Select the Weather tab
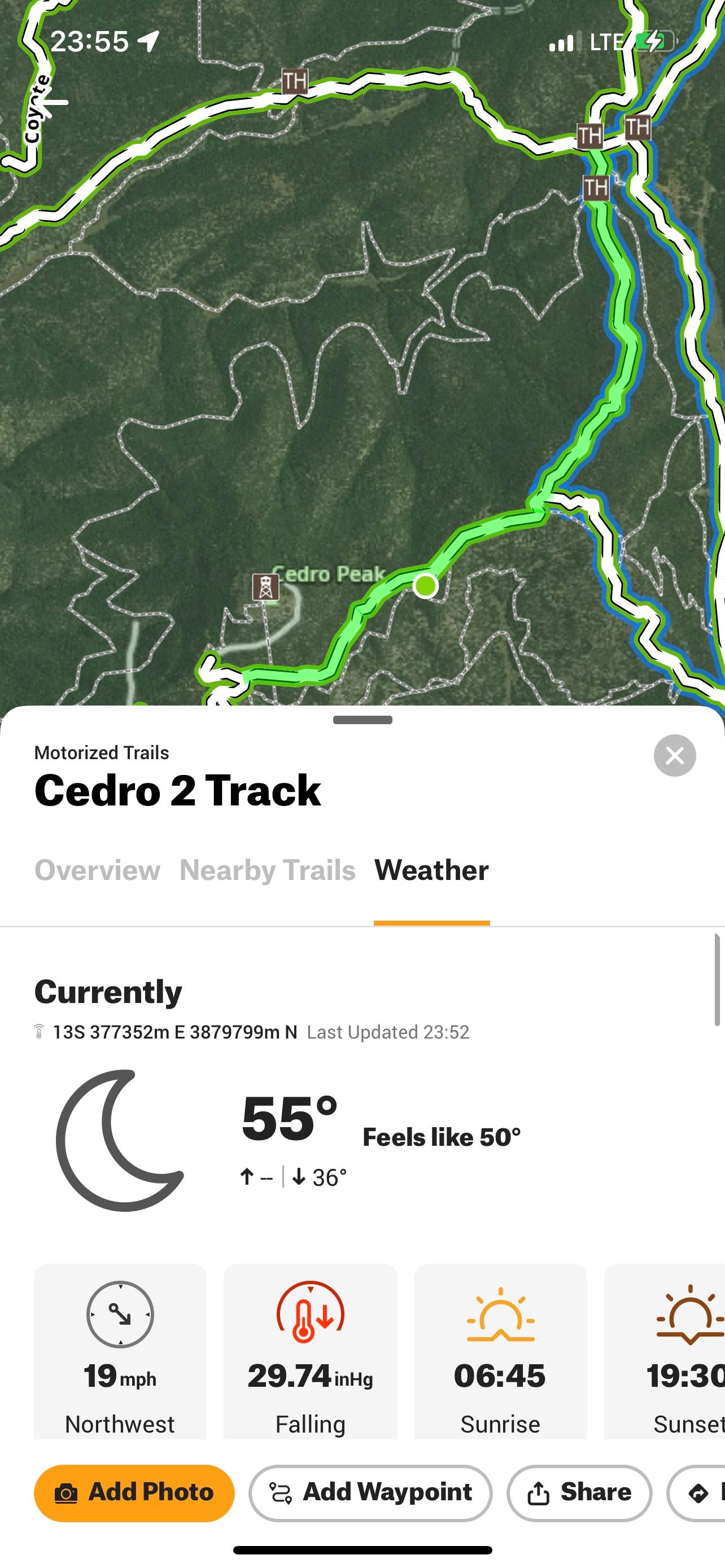Viewport: 725px width, 1568px height. (x=431, y=870)
